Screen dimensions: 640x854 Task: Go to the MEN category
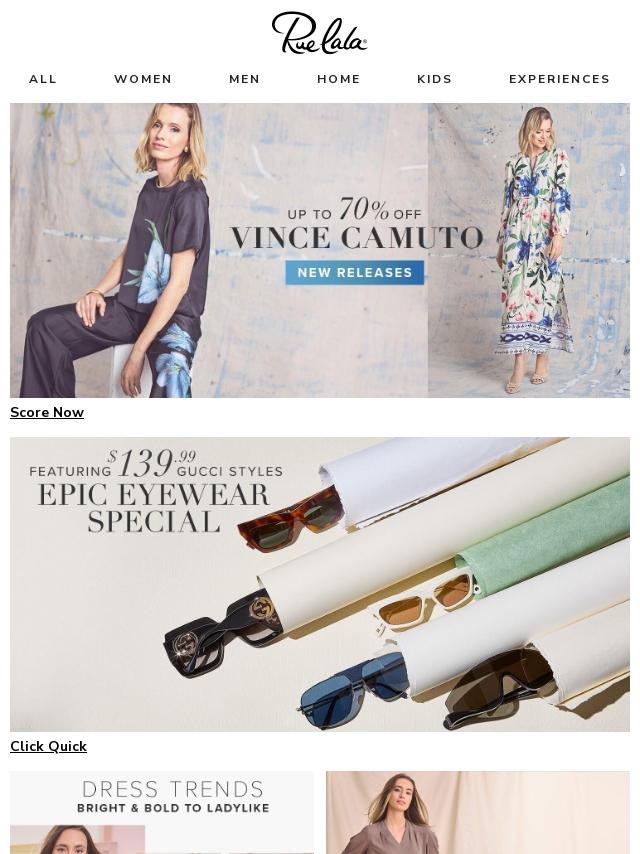(x=244, y=79)
